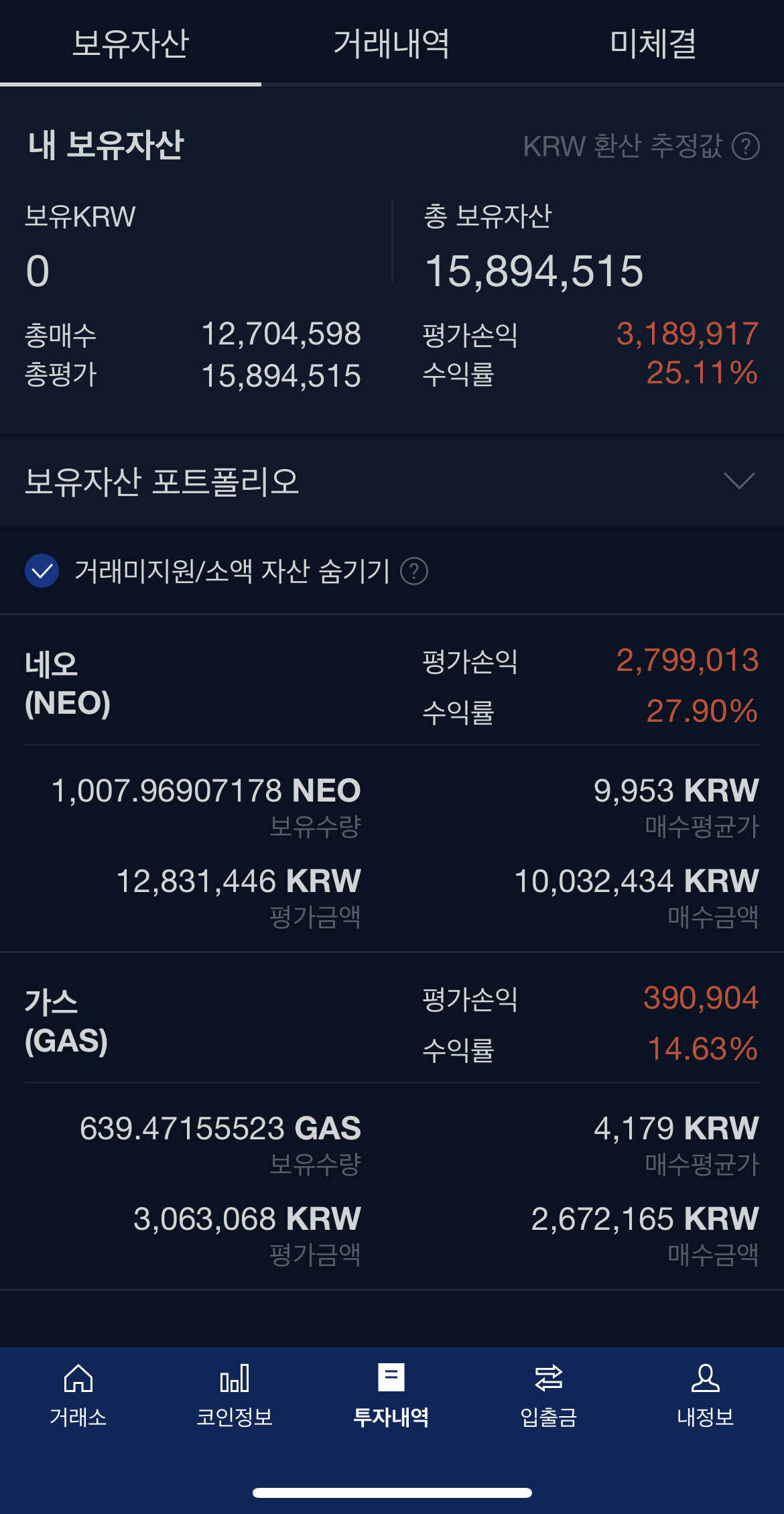Open the 가스 (GAS) holding
Screen dimensions: 784x1514
point(66,1021)
